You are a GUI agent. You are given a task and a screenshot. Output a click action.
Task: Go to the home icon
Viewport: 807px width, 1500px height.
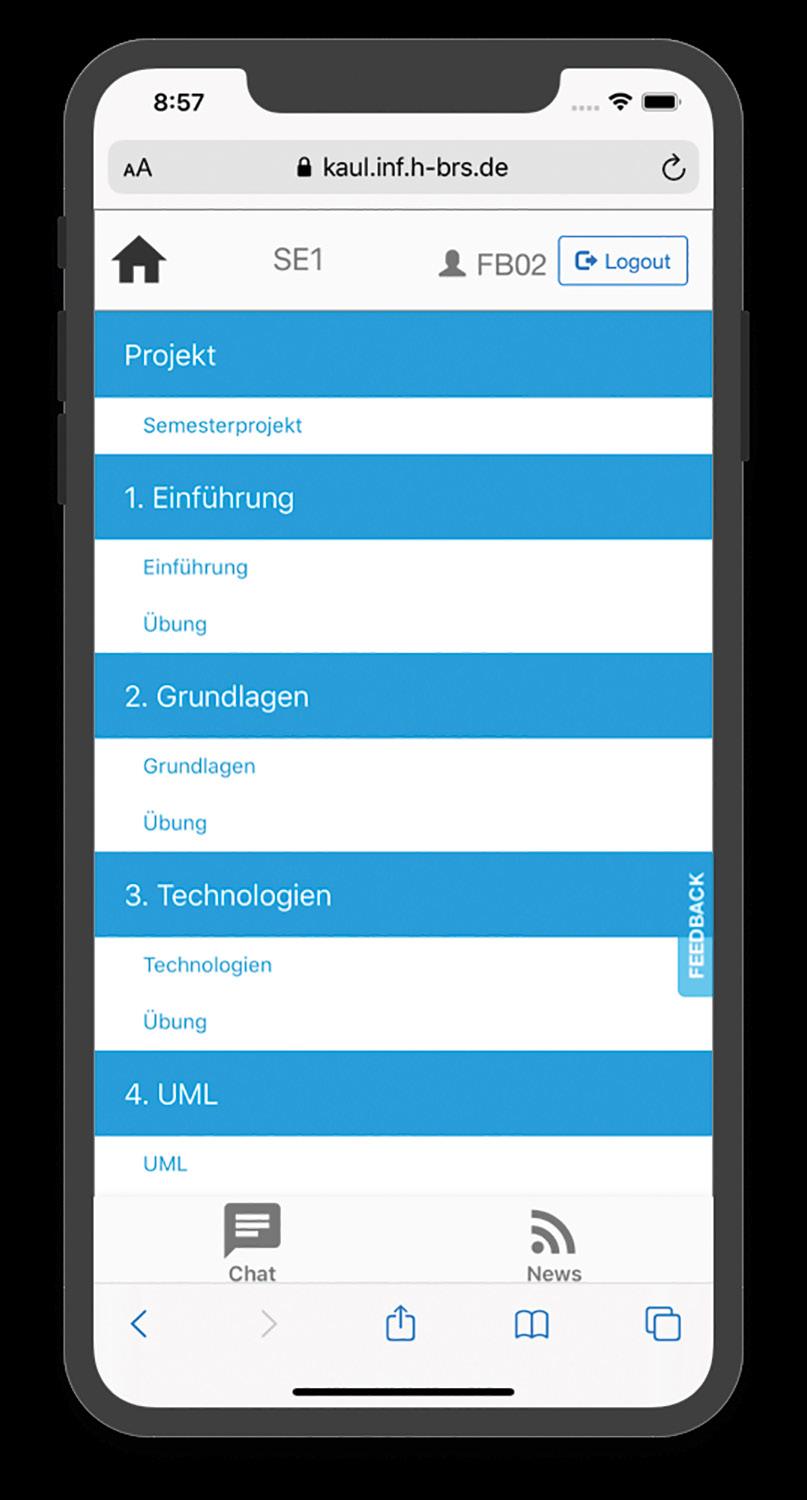[x=139, y=261]
